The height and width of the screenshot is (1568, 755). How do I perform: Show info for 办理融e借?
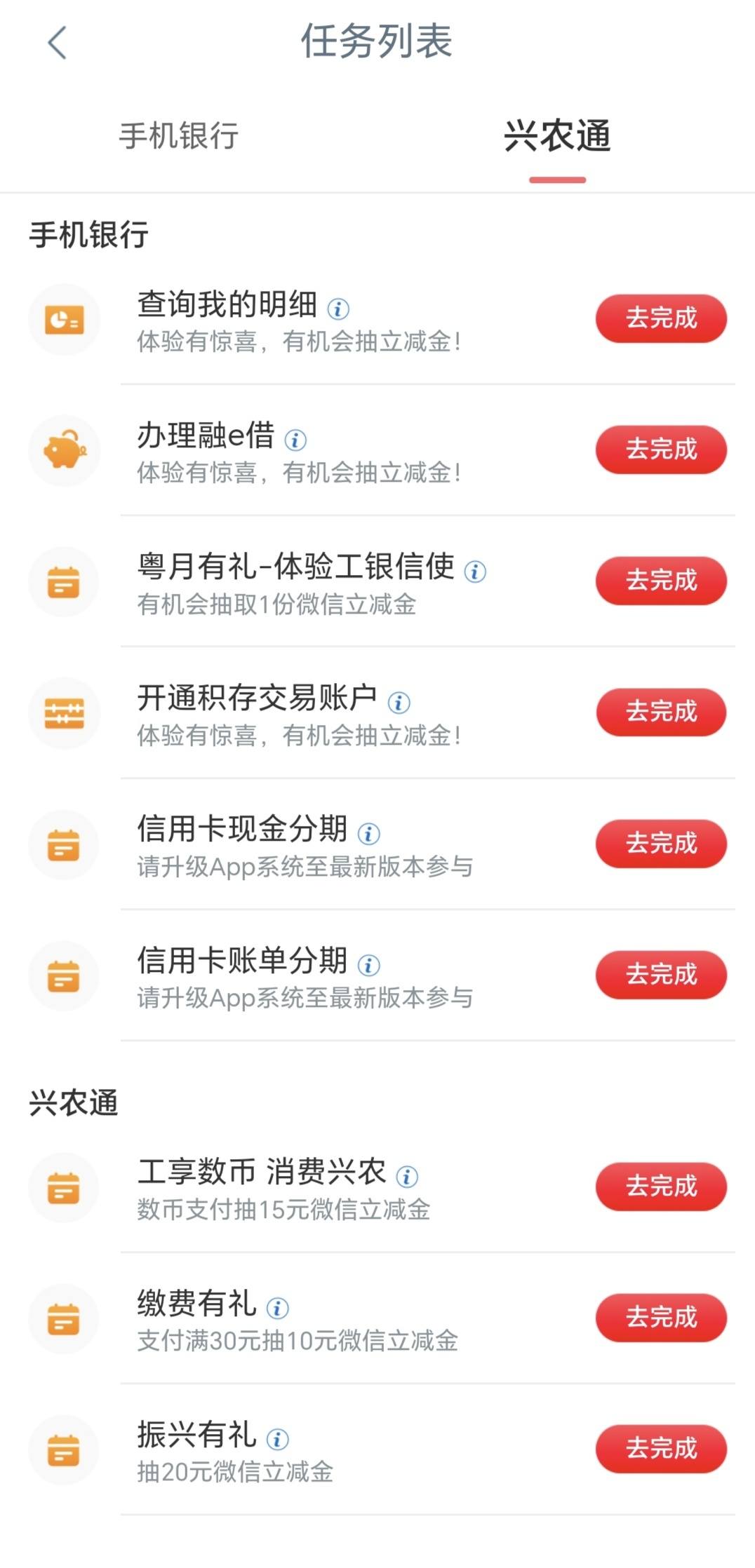(x=295, y=440)
